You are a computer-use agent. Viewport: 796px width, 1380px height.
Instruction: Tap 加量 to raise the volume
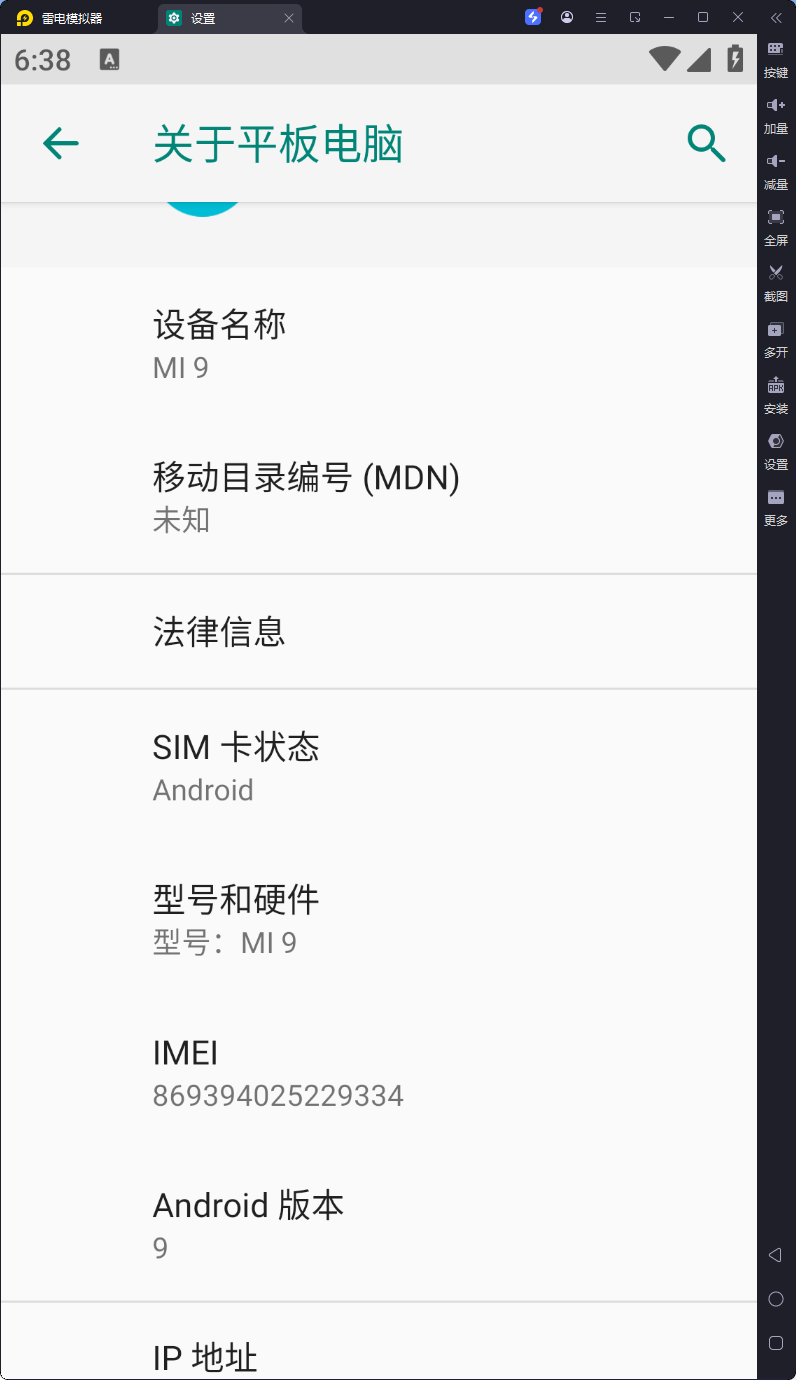coord(776,113)
